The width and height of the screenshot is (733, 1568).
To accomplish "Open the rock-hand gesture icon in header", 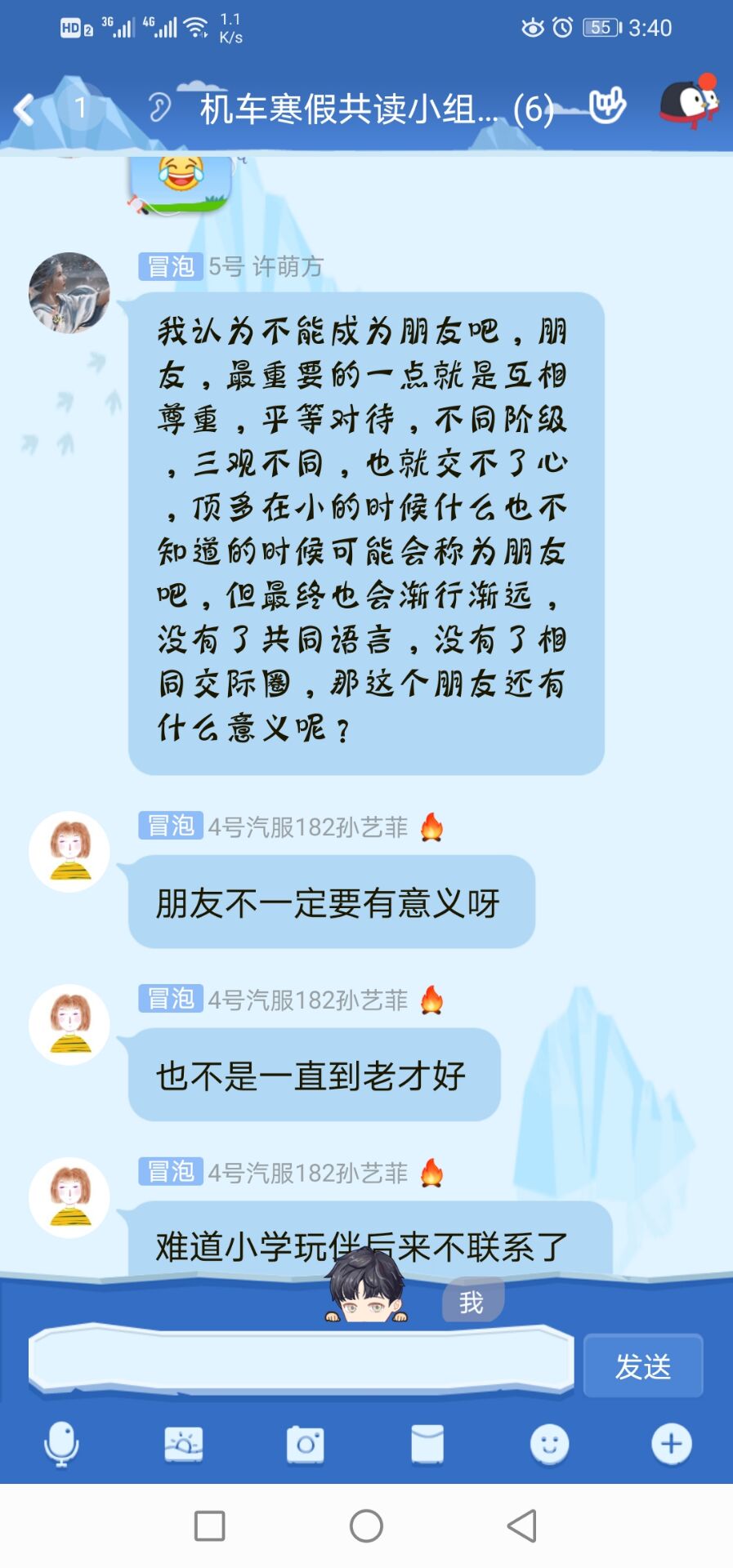I will 607,106.
